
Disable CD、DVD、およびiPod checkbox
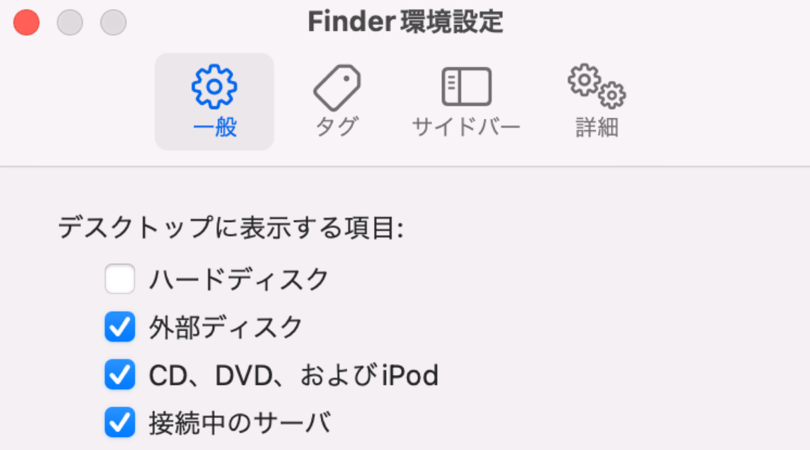(x=120, y=375)
